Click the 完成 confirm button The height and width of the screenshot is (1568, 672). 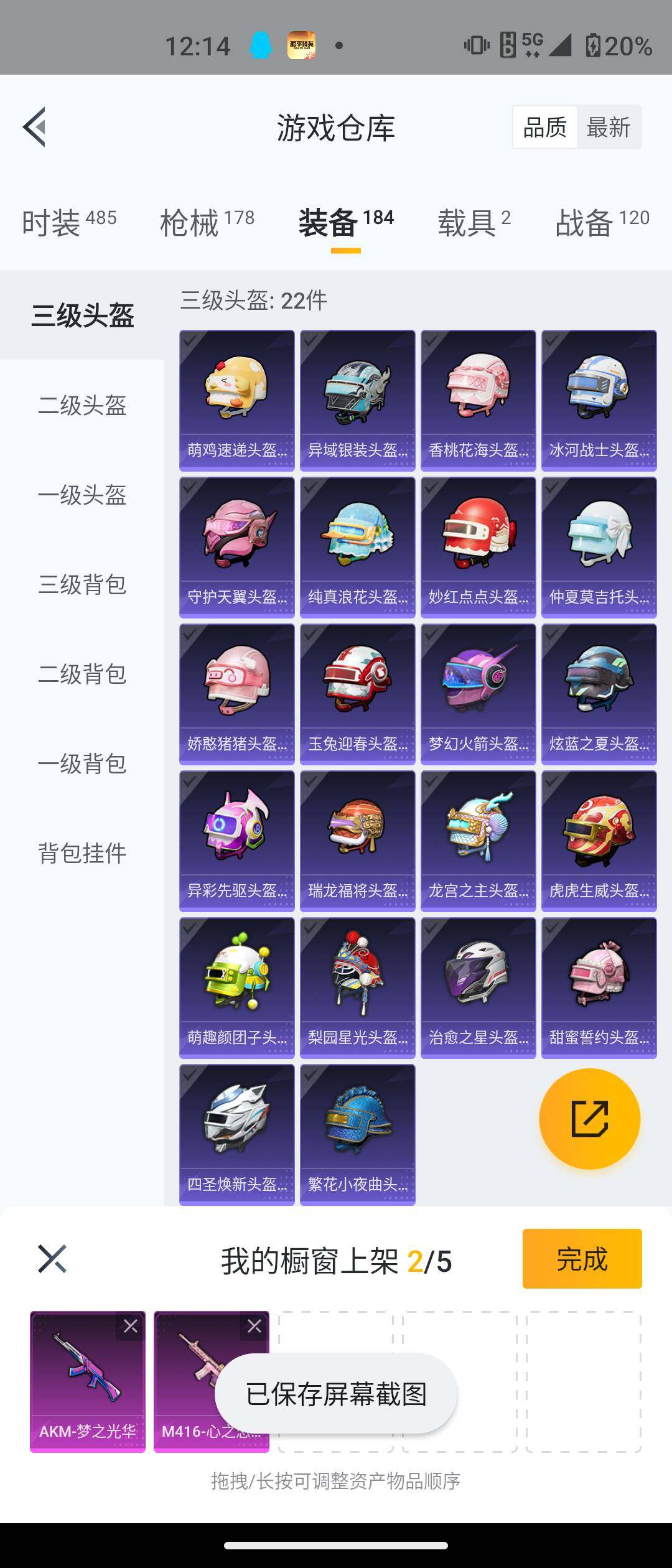point(581,1259)
